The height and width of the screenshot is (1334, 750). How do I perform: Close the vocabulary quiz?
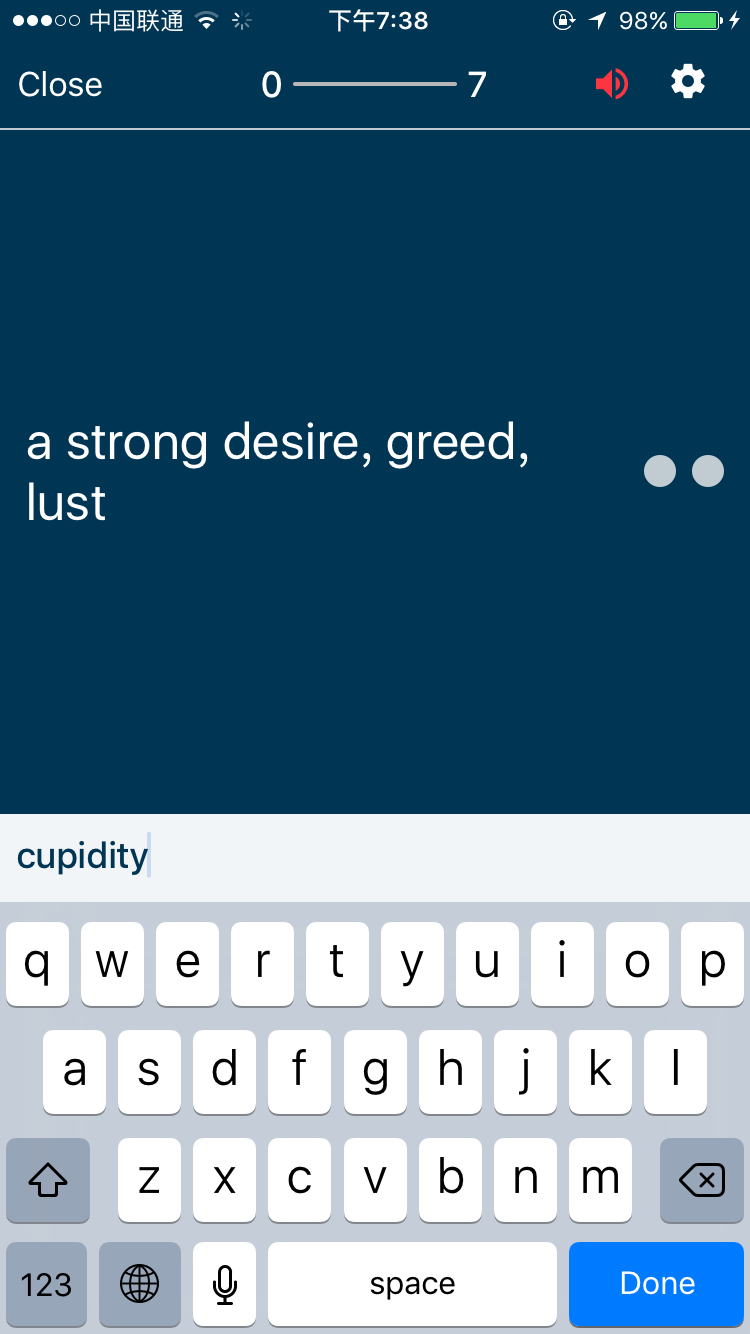click(x=60, y=85)
